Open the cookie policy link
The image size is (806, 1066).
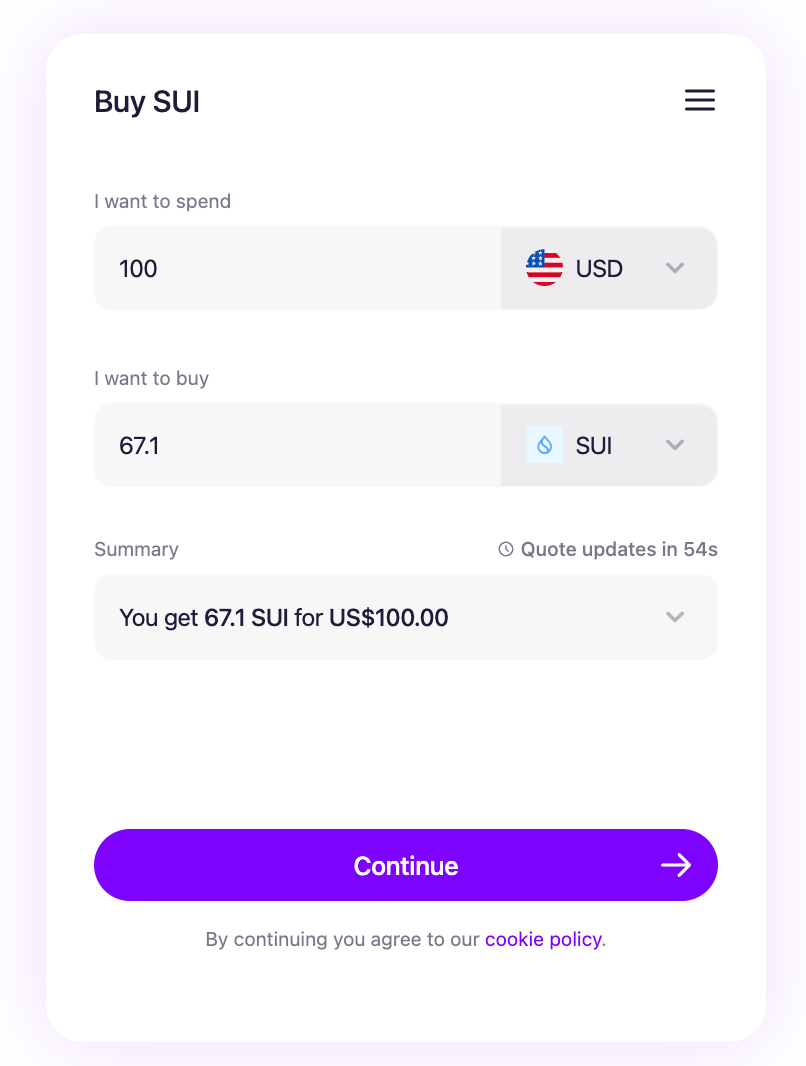(544, 939)
